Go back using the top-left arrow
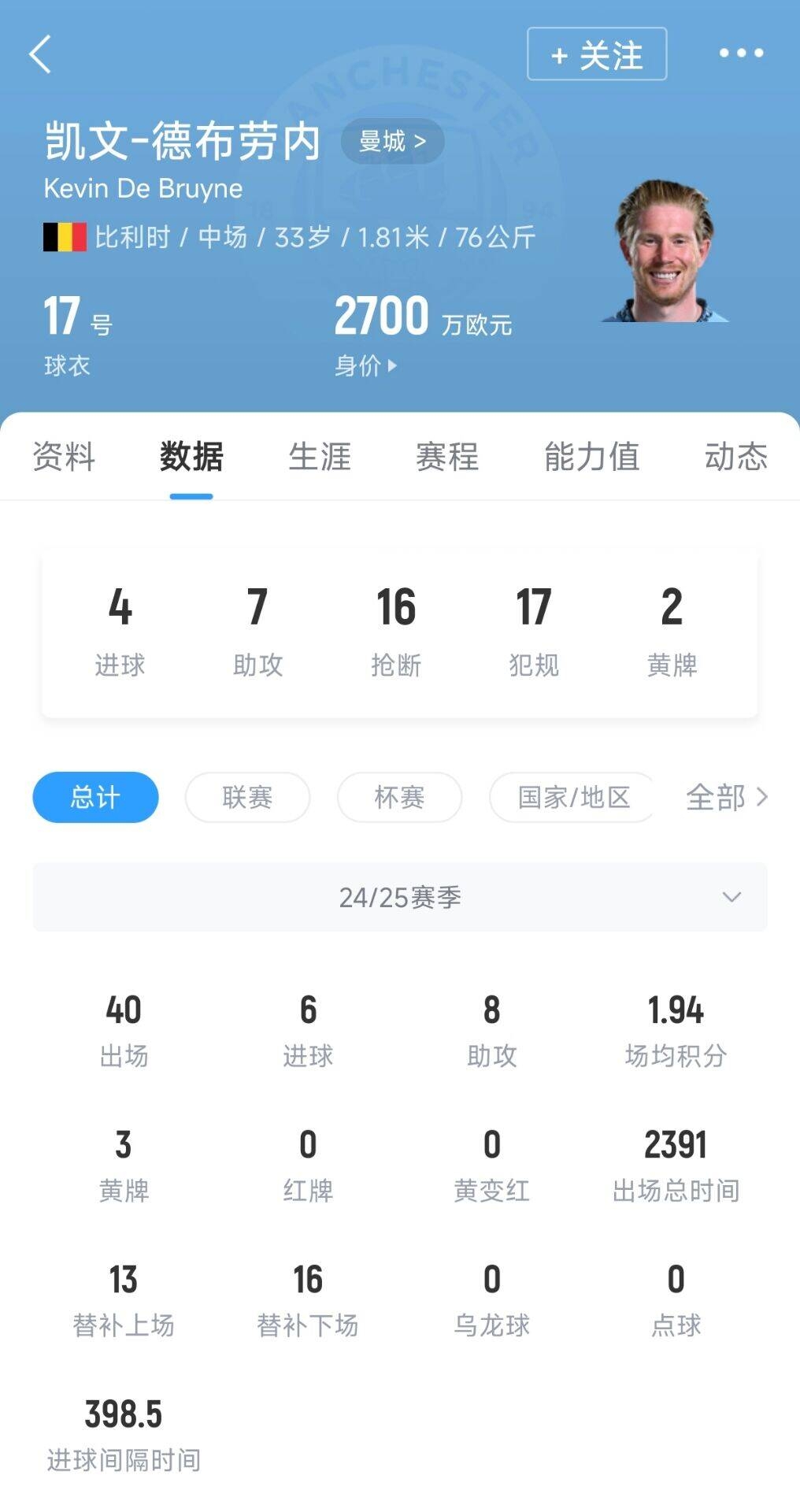The height and width of the screenshot is (1512, 800). point(40,54)
